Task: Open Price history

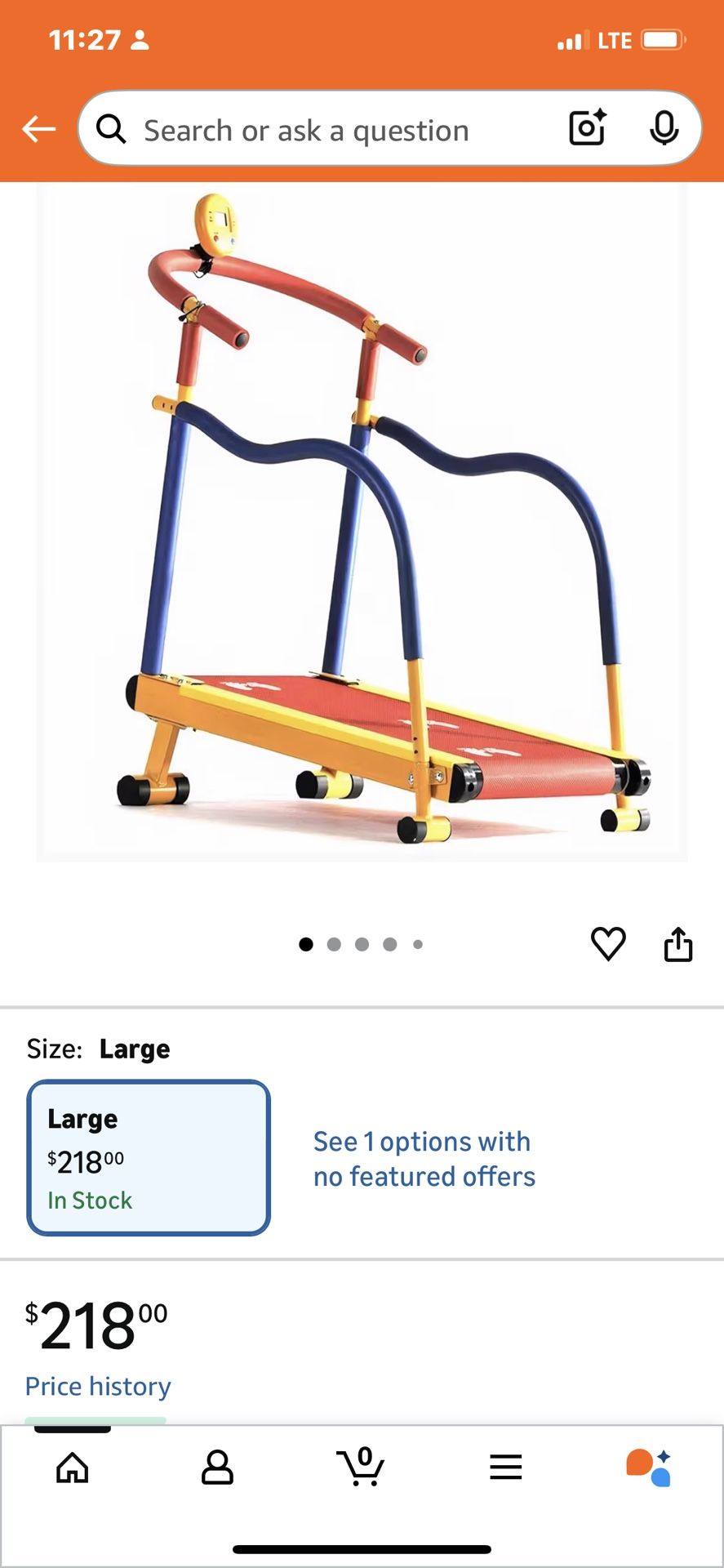Action: tap(98, 1386)
